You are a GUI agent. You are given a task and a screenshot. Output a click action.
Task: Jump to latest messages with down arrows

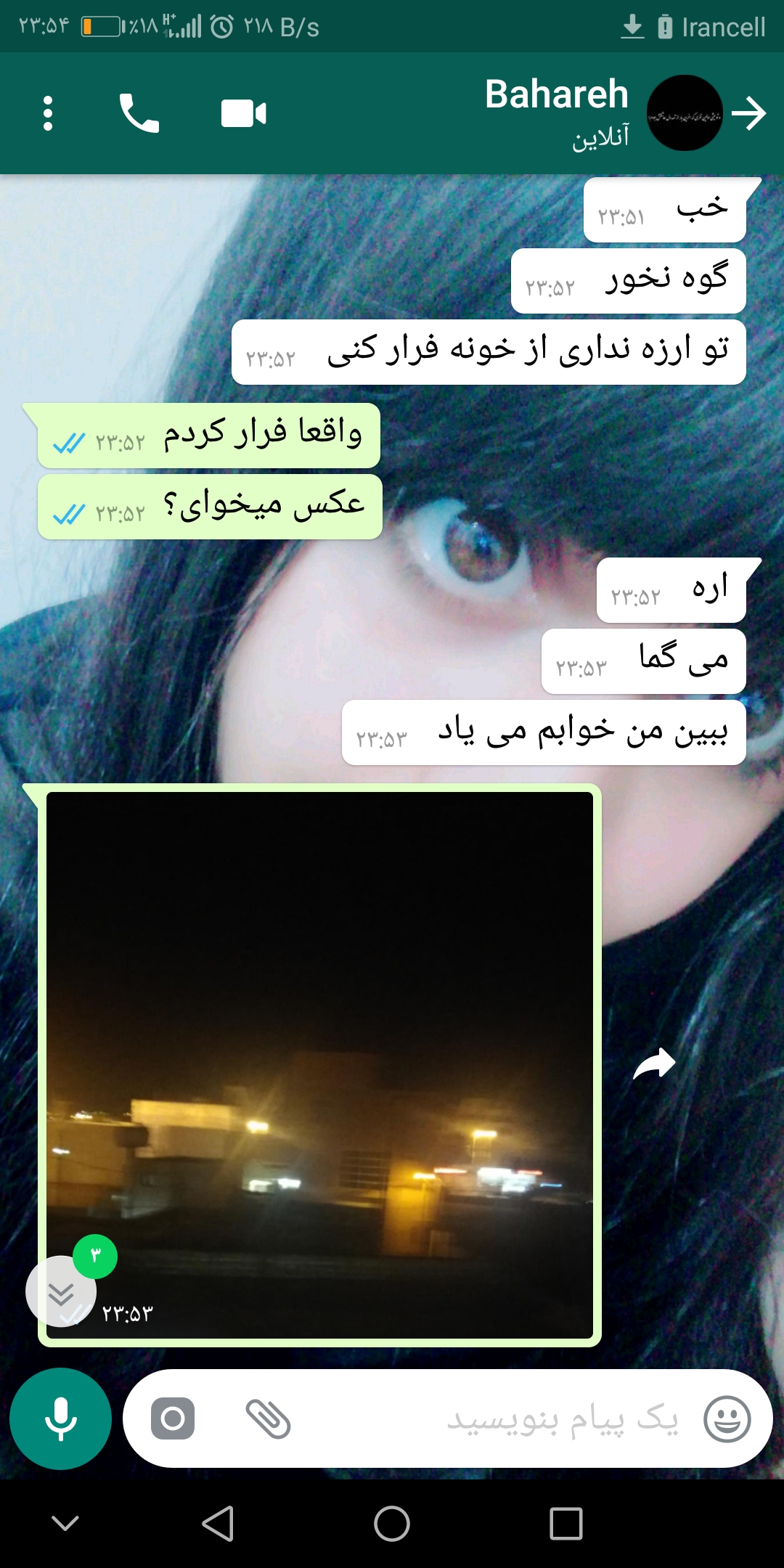click(61, 1292)
